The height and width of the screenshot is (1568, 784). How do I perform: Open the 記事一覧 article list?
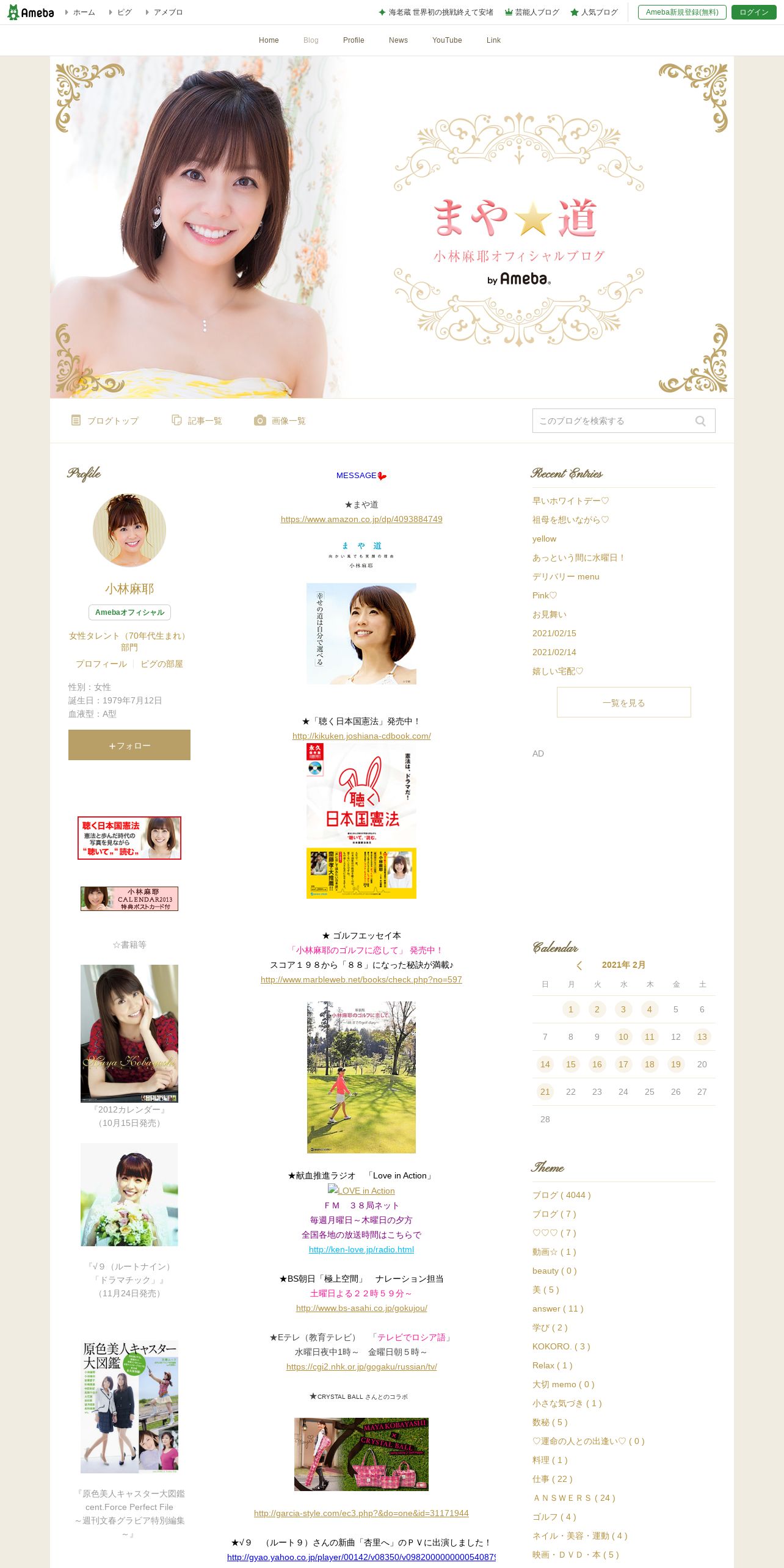[x=197, y=421]
